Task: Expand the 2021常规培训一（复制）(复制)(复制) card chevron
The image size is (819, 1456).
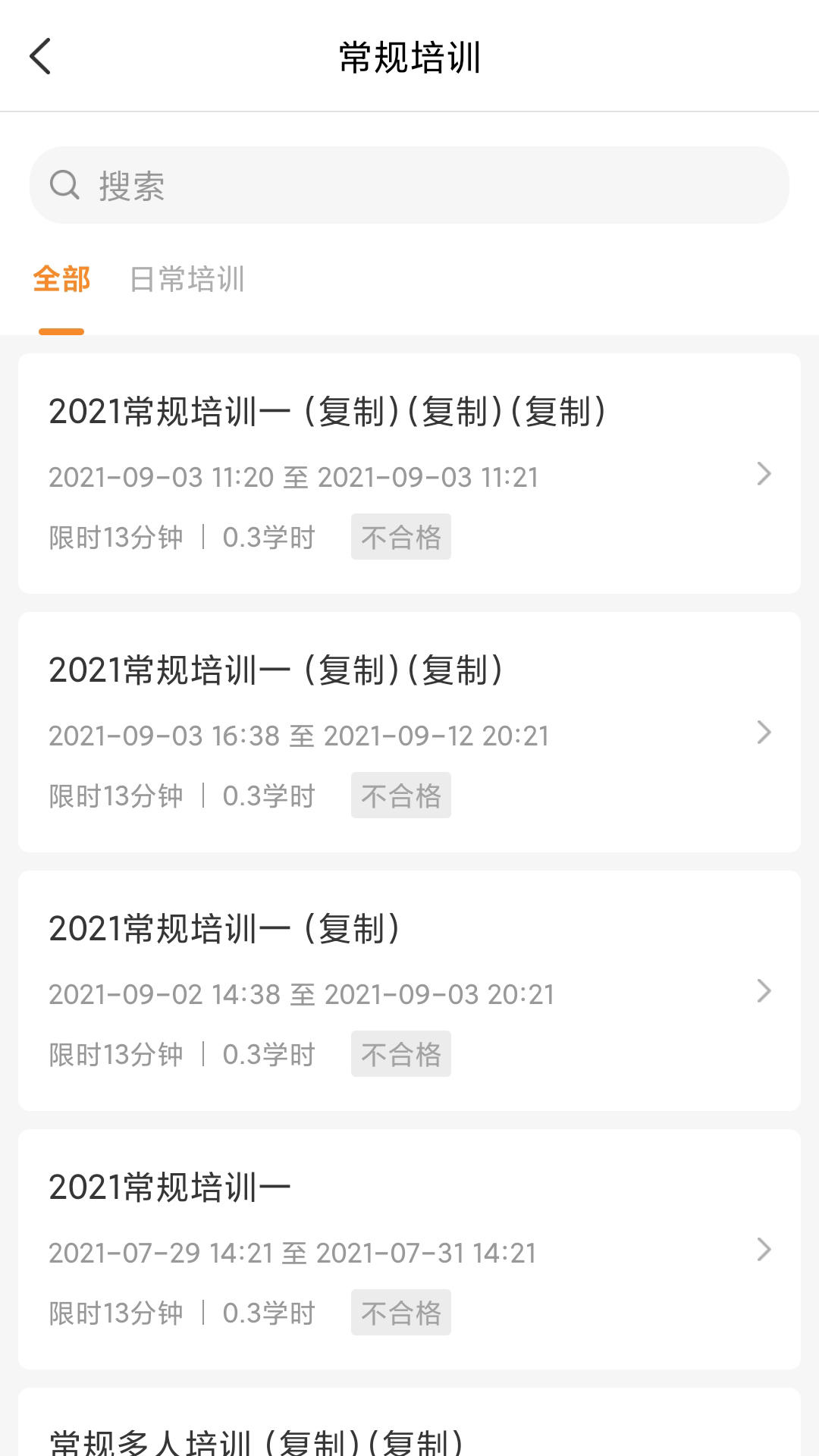Action: [764, 475]
